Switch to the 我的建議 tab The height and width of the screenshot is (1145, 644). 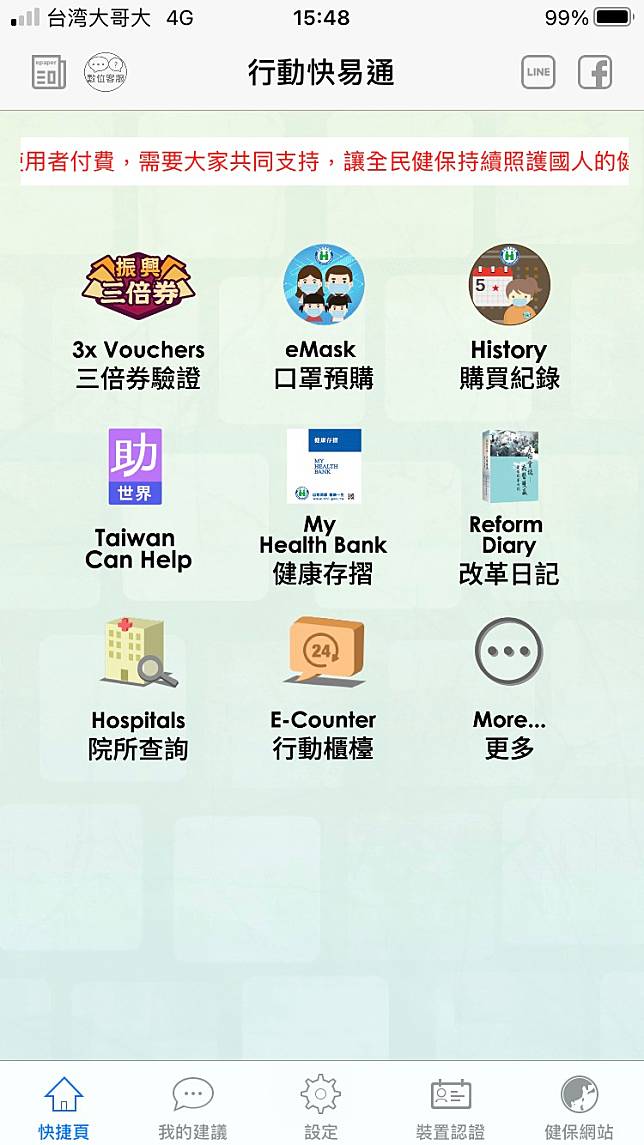click(192, 1107)
